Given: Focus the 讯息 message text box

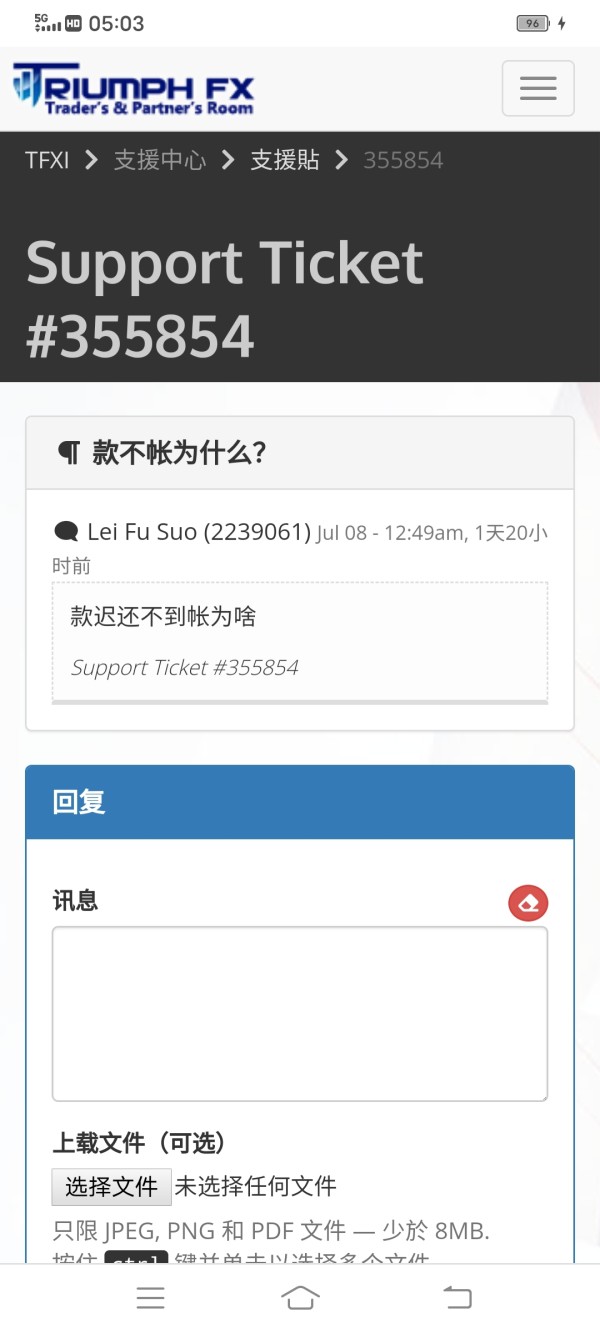Looking at the screenshot, I should pyautogui.click(x=300, y=1013).
